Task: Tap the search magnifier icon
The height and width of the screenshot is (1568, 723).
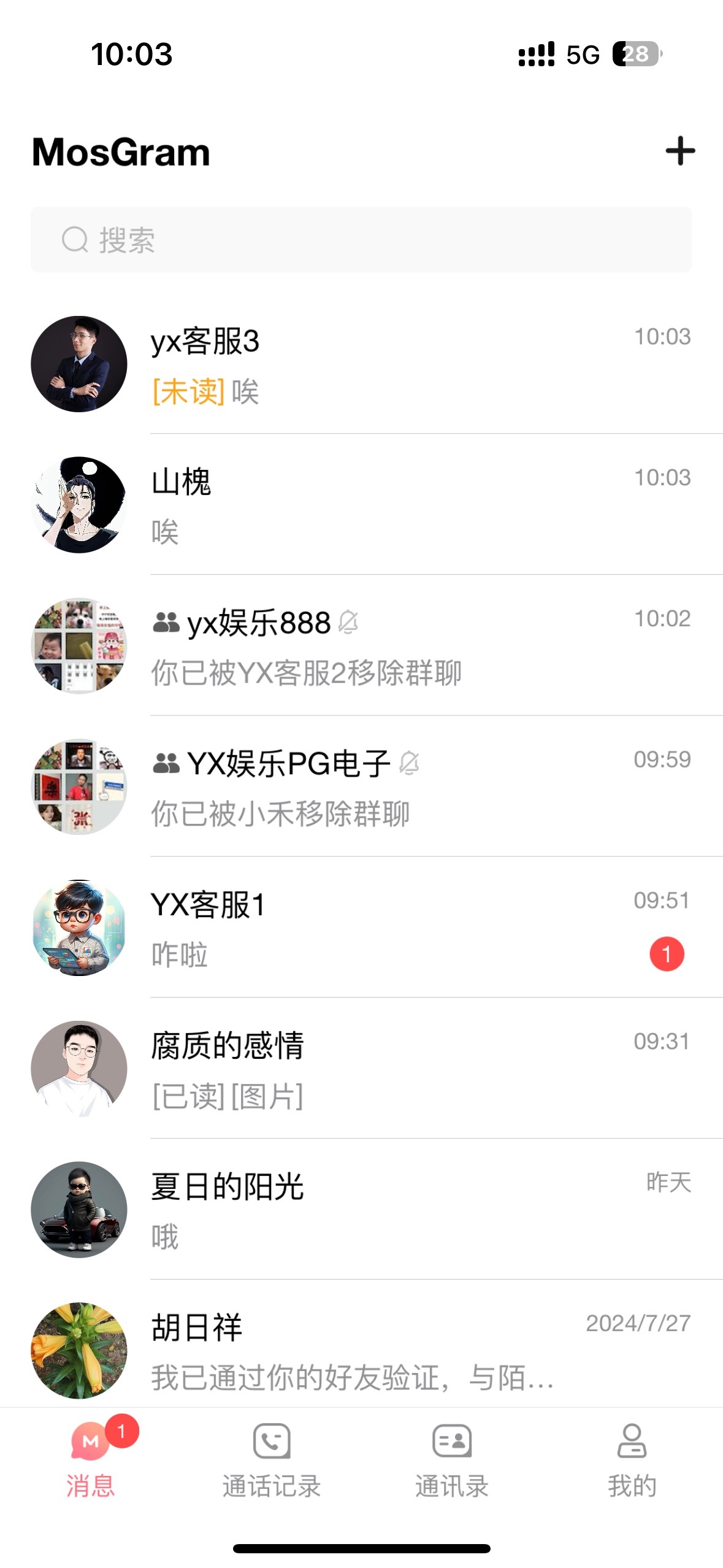Action: [x=75, y=238]
